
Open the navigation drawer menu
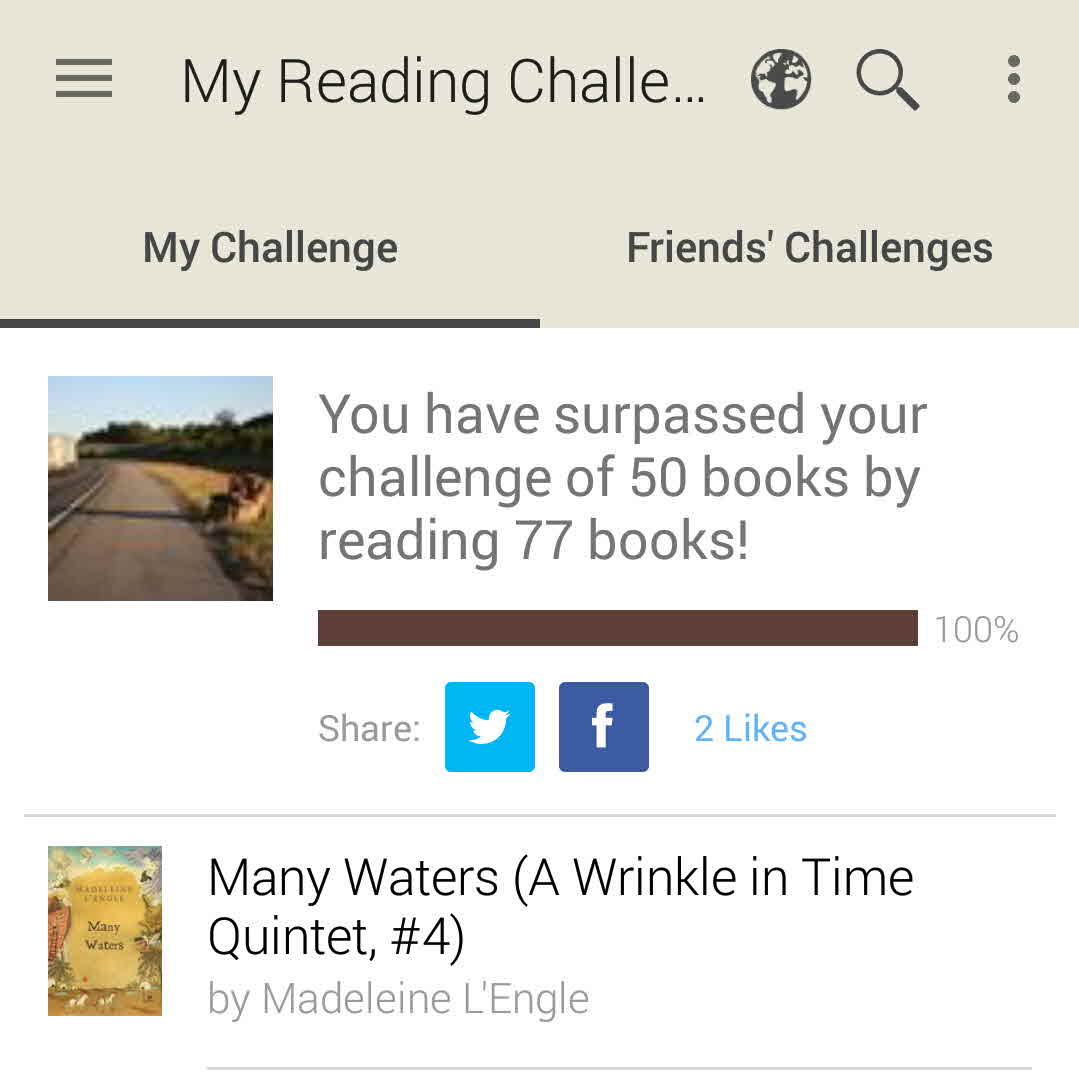click(84, 79)
